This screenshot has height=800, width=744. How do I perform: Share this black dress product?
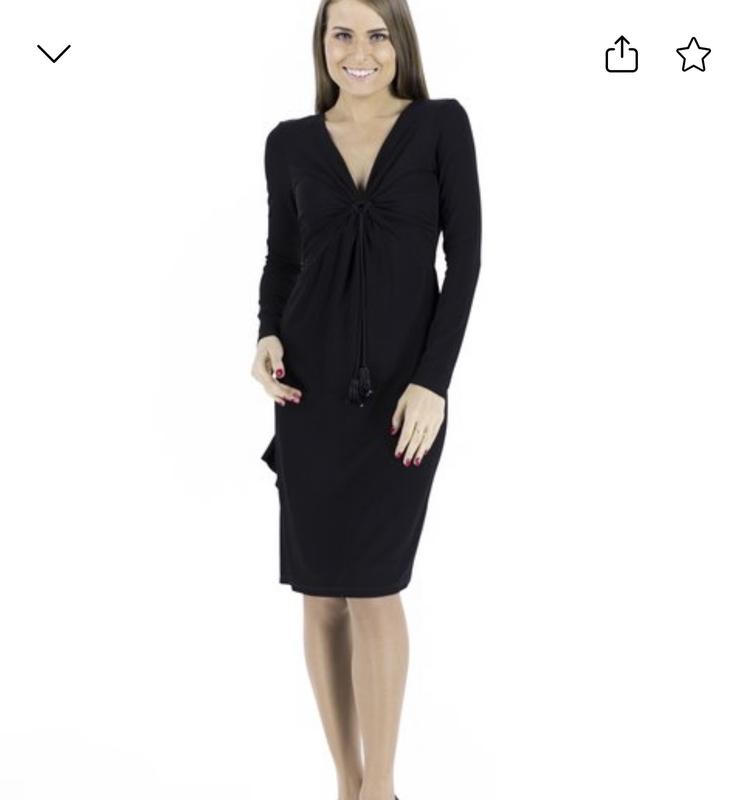tap(621, 54)
